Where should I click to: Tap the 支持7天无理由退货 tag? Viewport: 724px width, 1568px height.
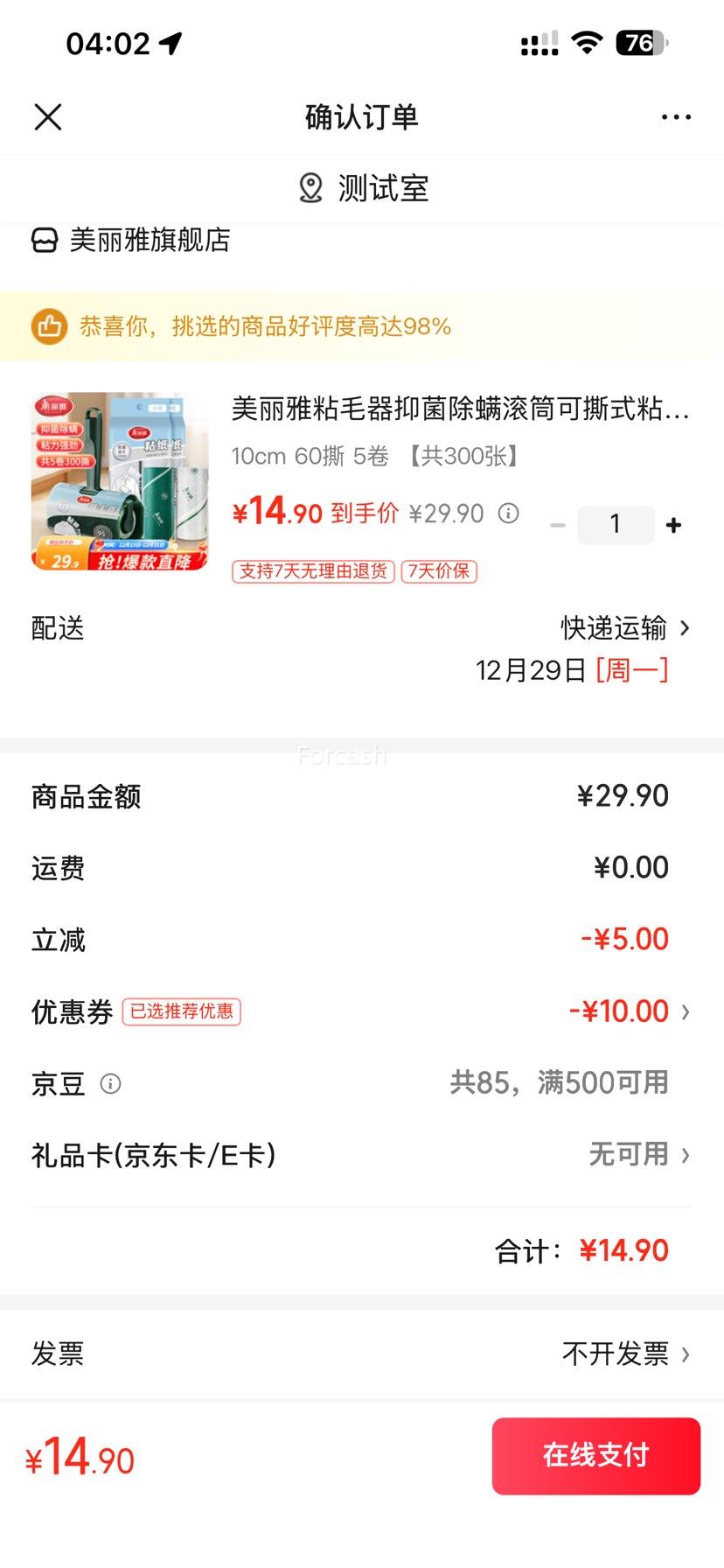pyautogui.click(x=312, y=571)
